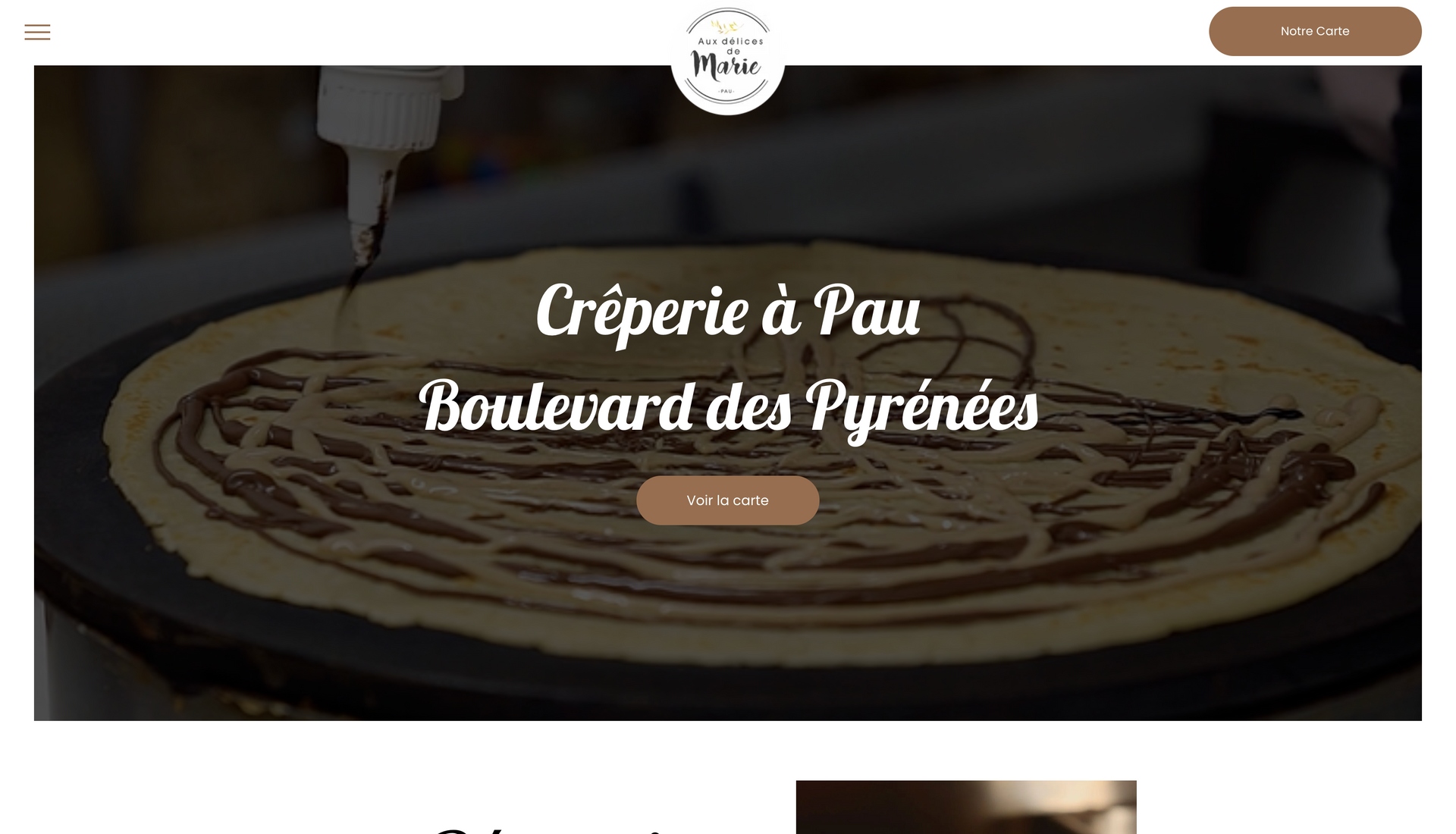Tap the Aux délices de Marie logo
Image resolution: width=1456 pixels, height=834 pixels.
(x=727, y=59)
